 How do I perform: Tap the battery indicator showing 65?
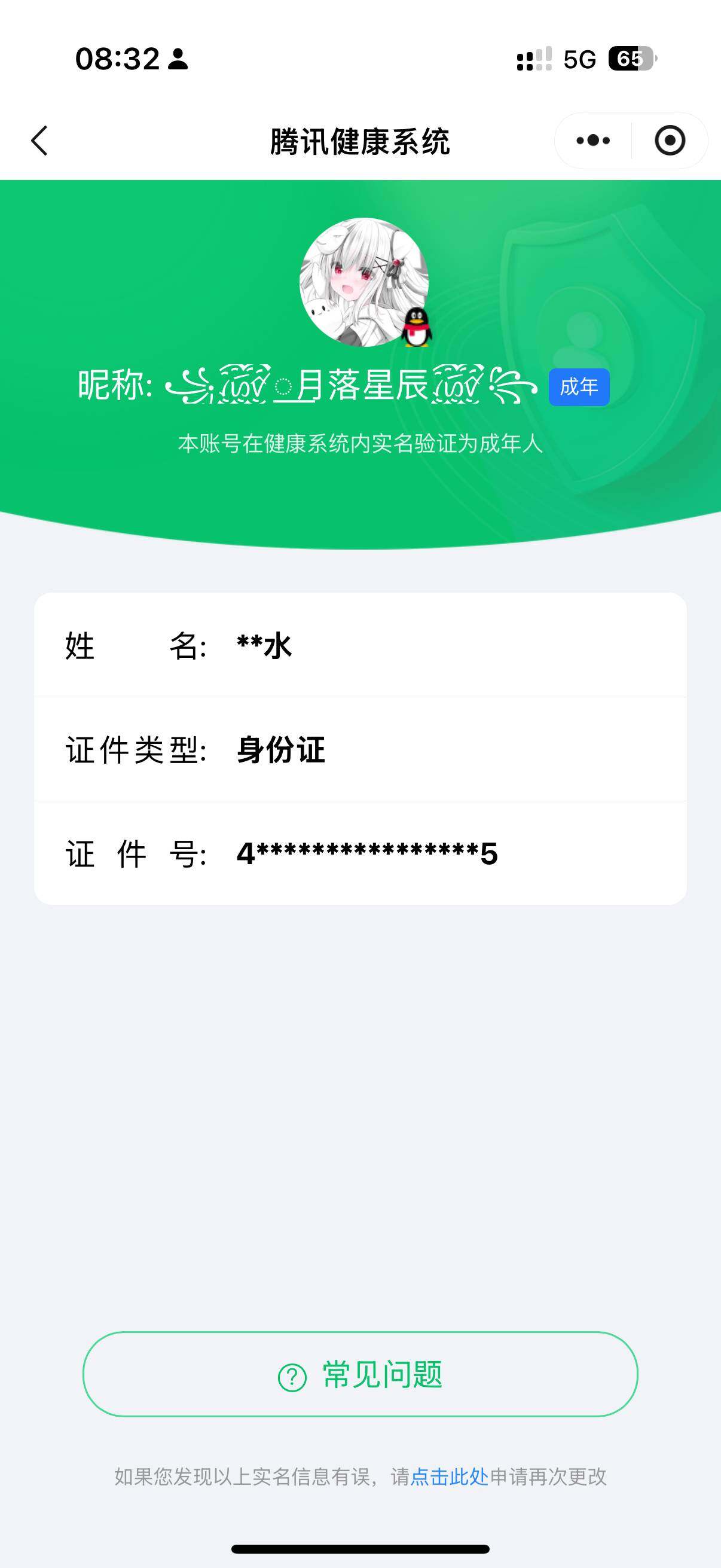pyautogui.click(x=631, y=59)
